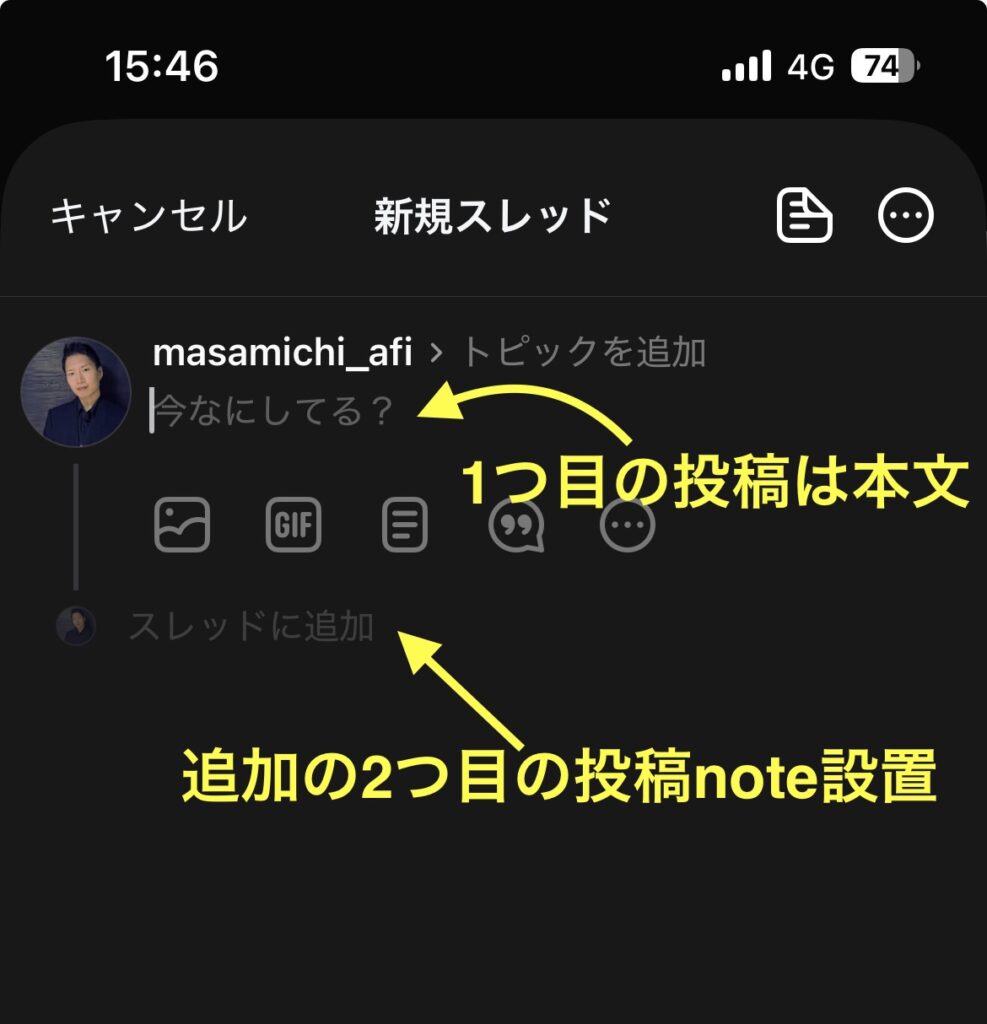Tap the quote bubble icon
The image size is (987, 1024).
516,525
